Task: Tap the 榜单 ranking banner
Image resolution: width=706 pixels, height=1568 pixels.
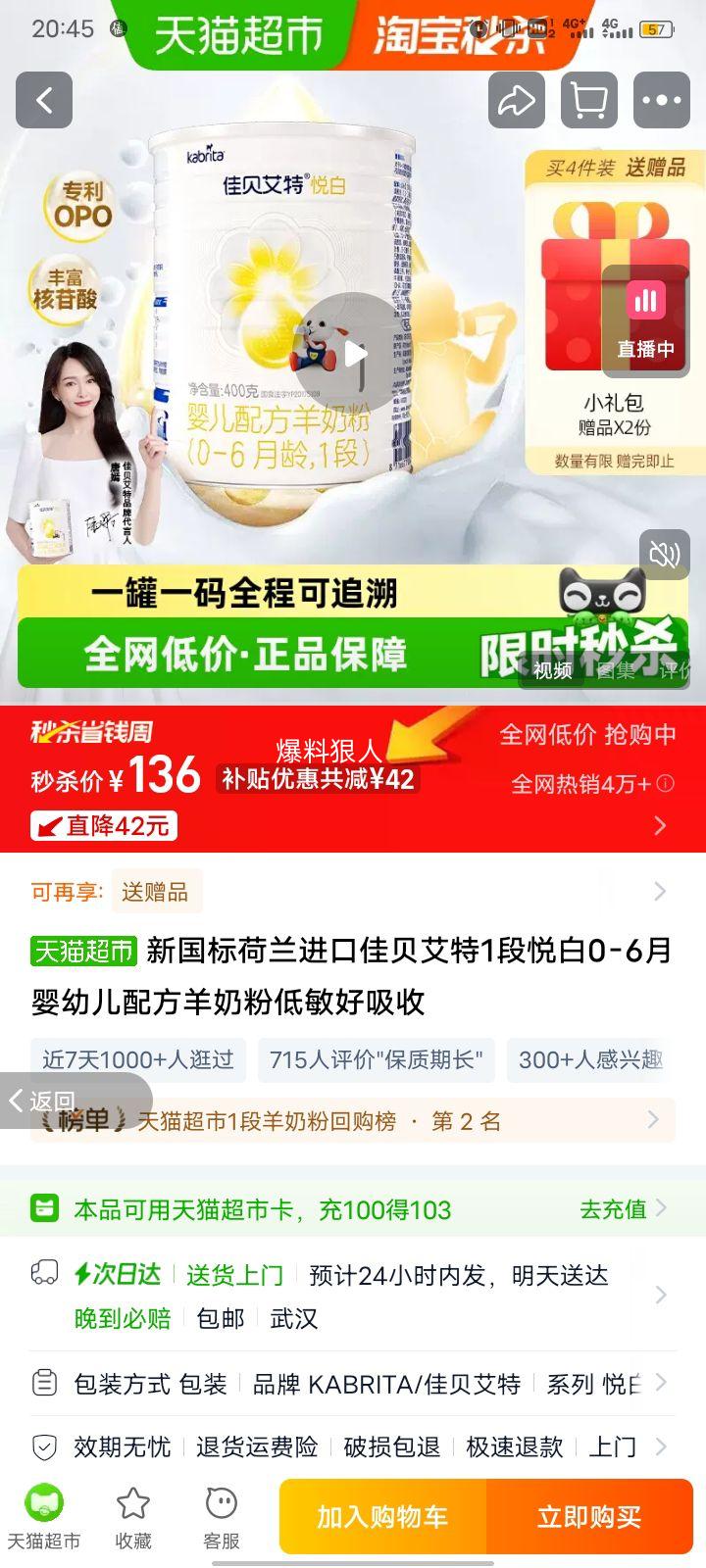Action: click(x=353, y=1121)
